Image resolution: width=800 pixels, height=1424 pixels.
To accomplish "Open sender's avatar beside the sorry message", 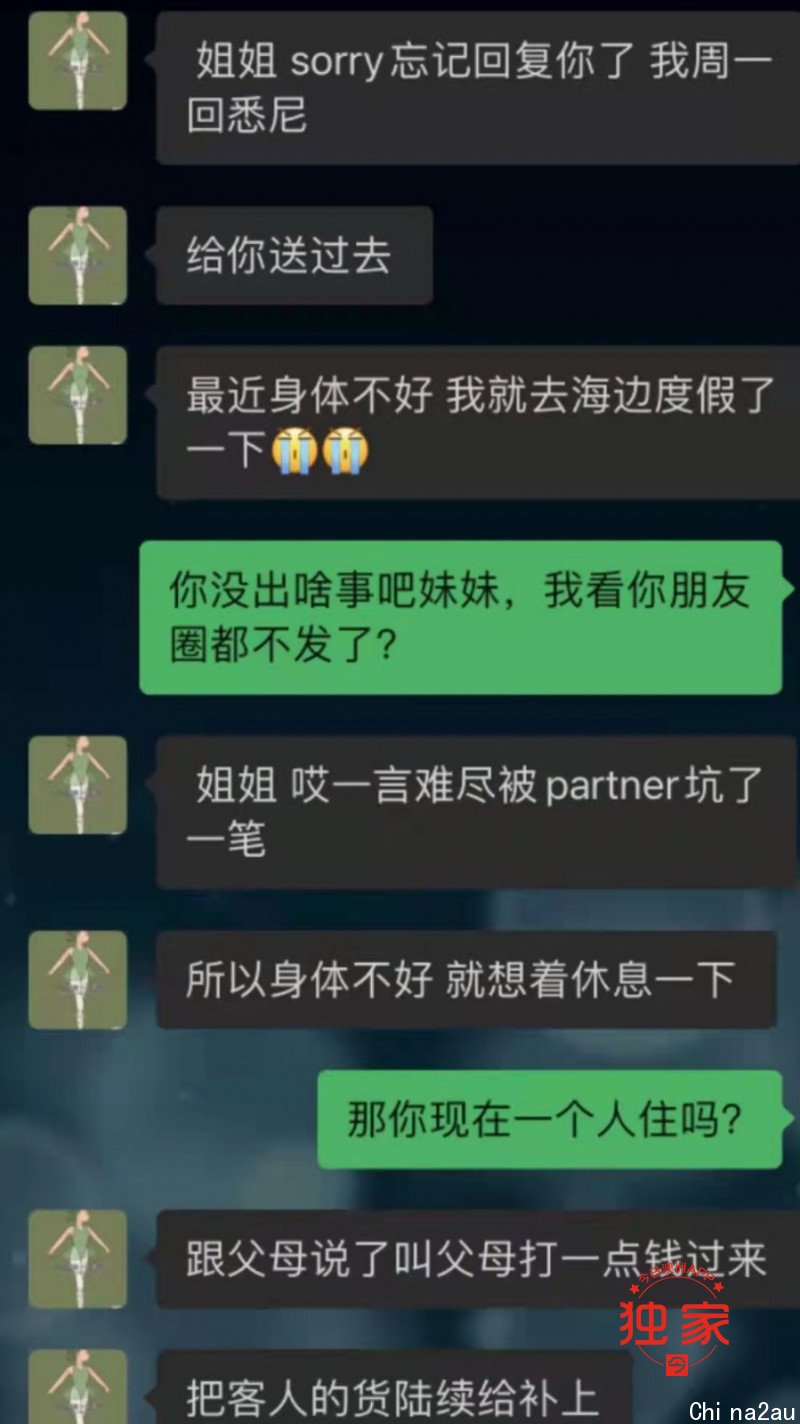I will 78,61.
